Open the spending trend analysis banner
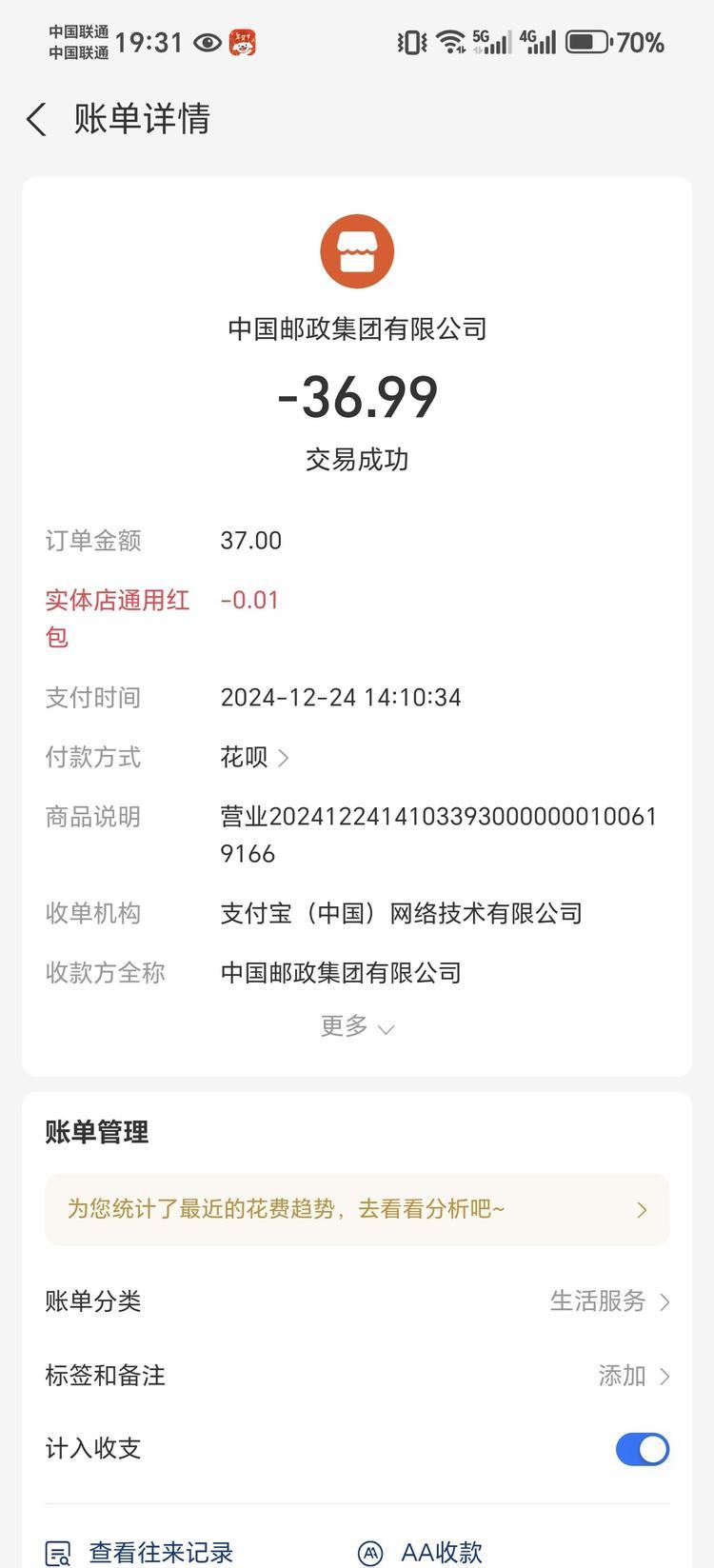 click(x=357, y=1209)
